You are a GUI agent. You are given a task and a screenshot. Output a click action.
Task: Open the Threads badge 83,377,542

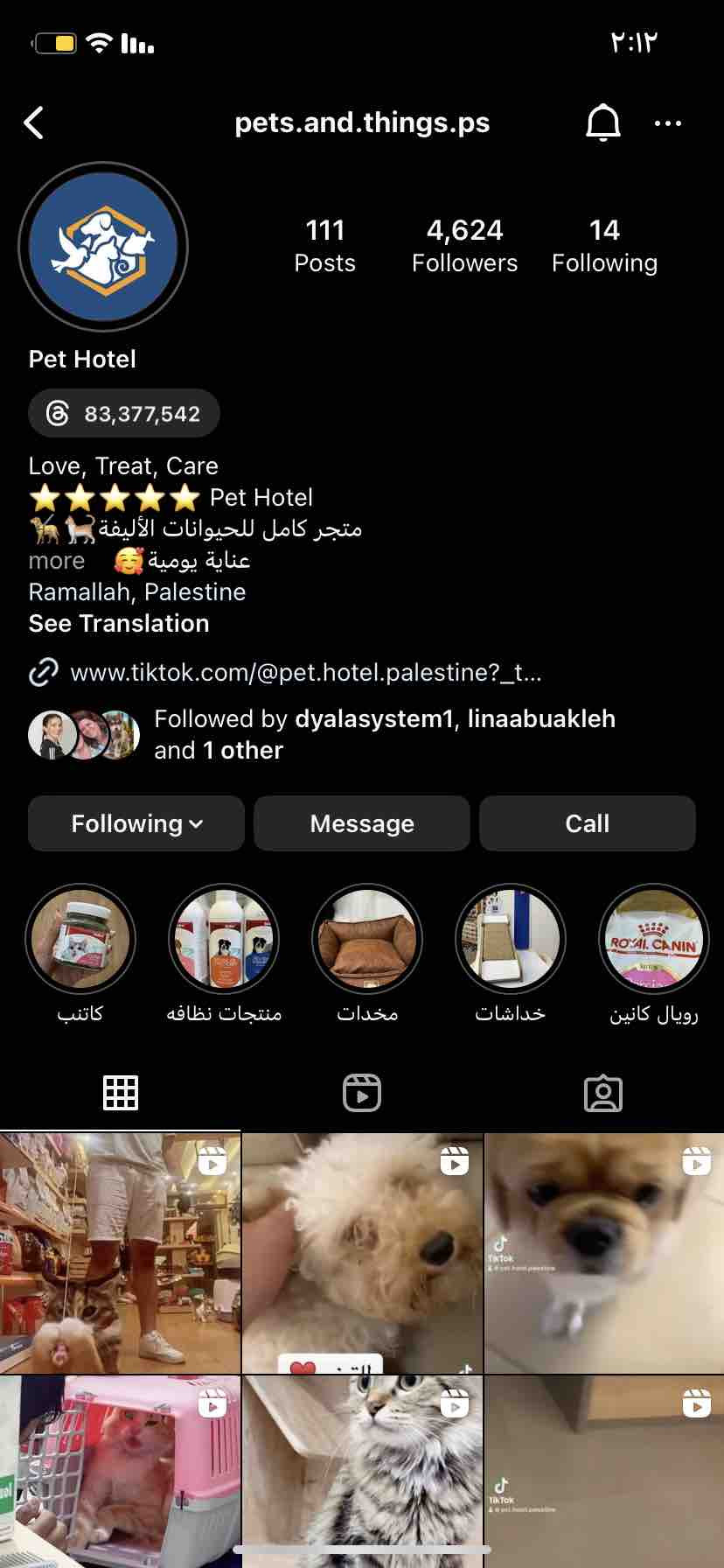[124, 413]
